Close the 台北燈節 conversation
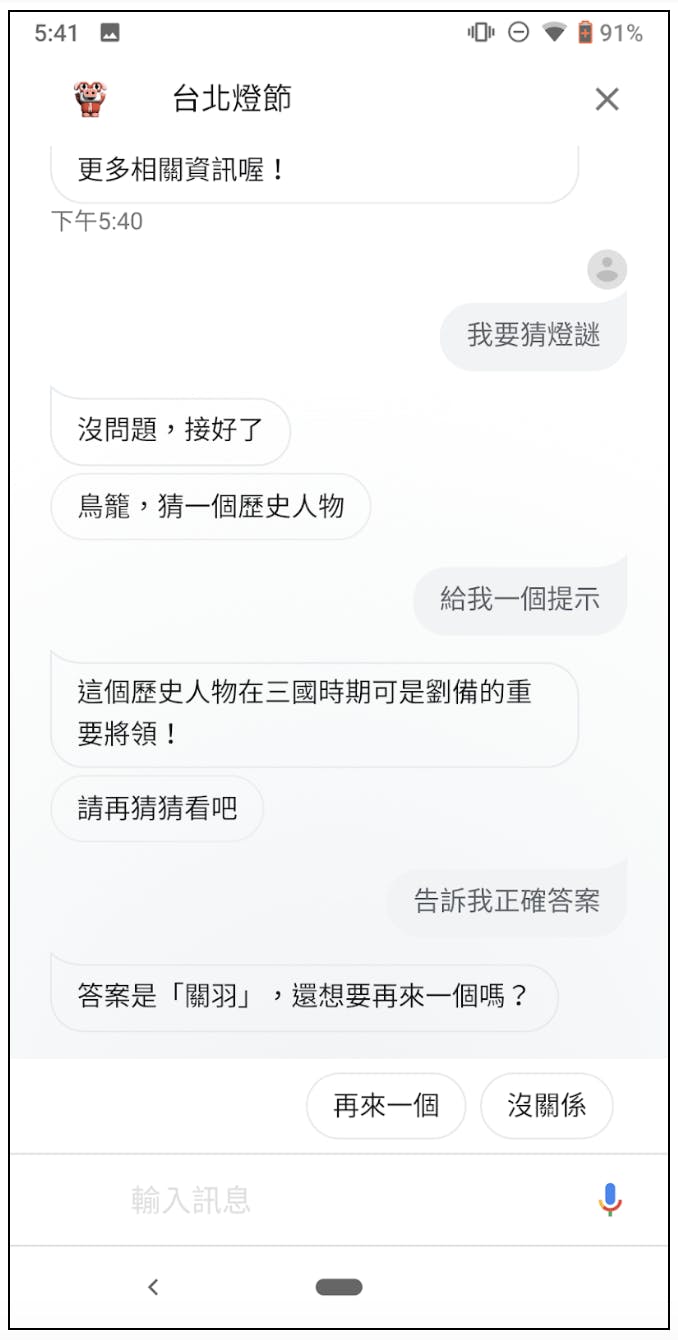678x1340 pixels. pyautogui.click(x=607, y=99)
